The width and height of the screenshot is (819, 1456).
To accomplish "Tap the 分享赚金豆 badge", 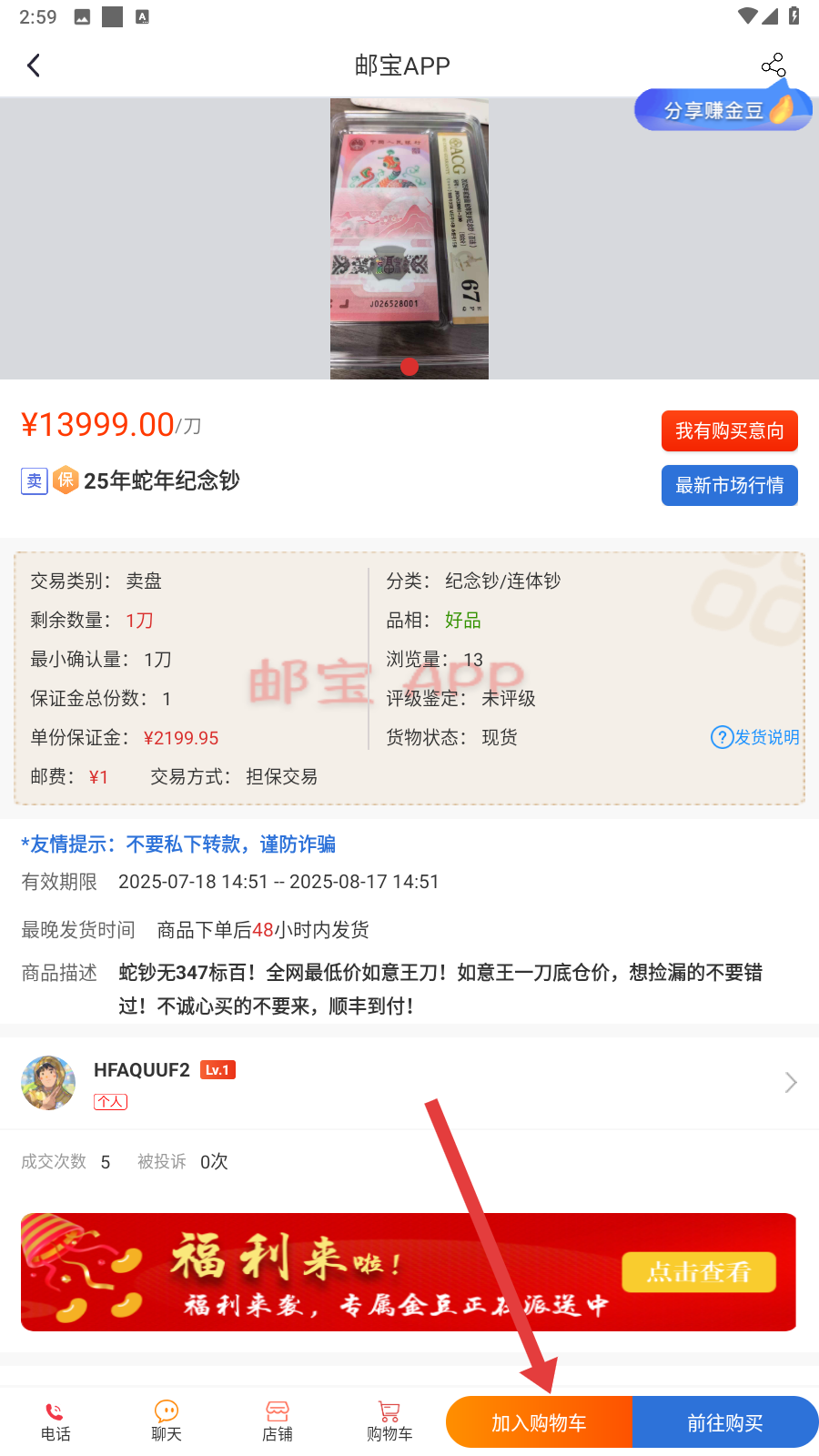I will (x=723, y=110).
